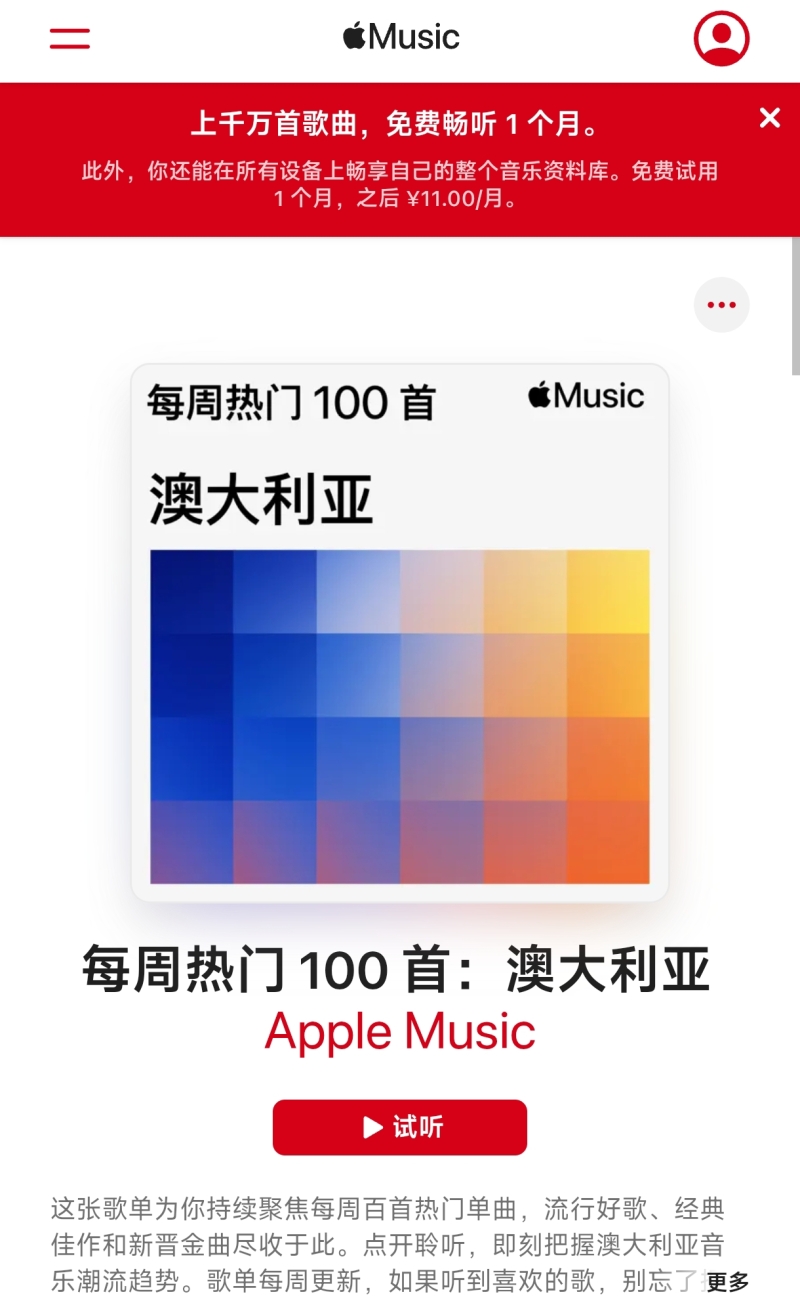Dismiss the free trial banner
Screen dimensions: 800x1305
pyautogui.click(x=769, y=118)
